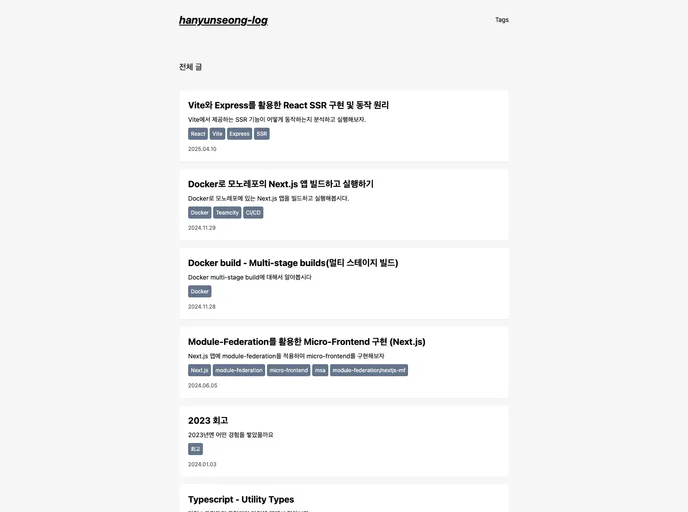The width and height of the screenshot is (688, 512).
Task: Select the React tag chip
Action: pos(198,134)
